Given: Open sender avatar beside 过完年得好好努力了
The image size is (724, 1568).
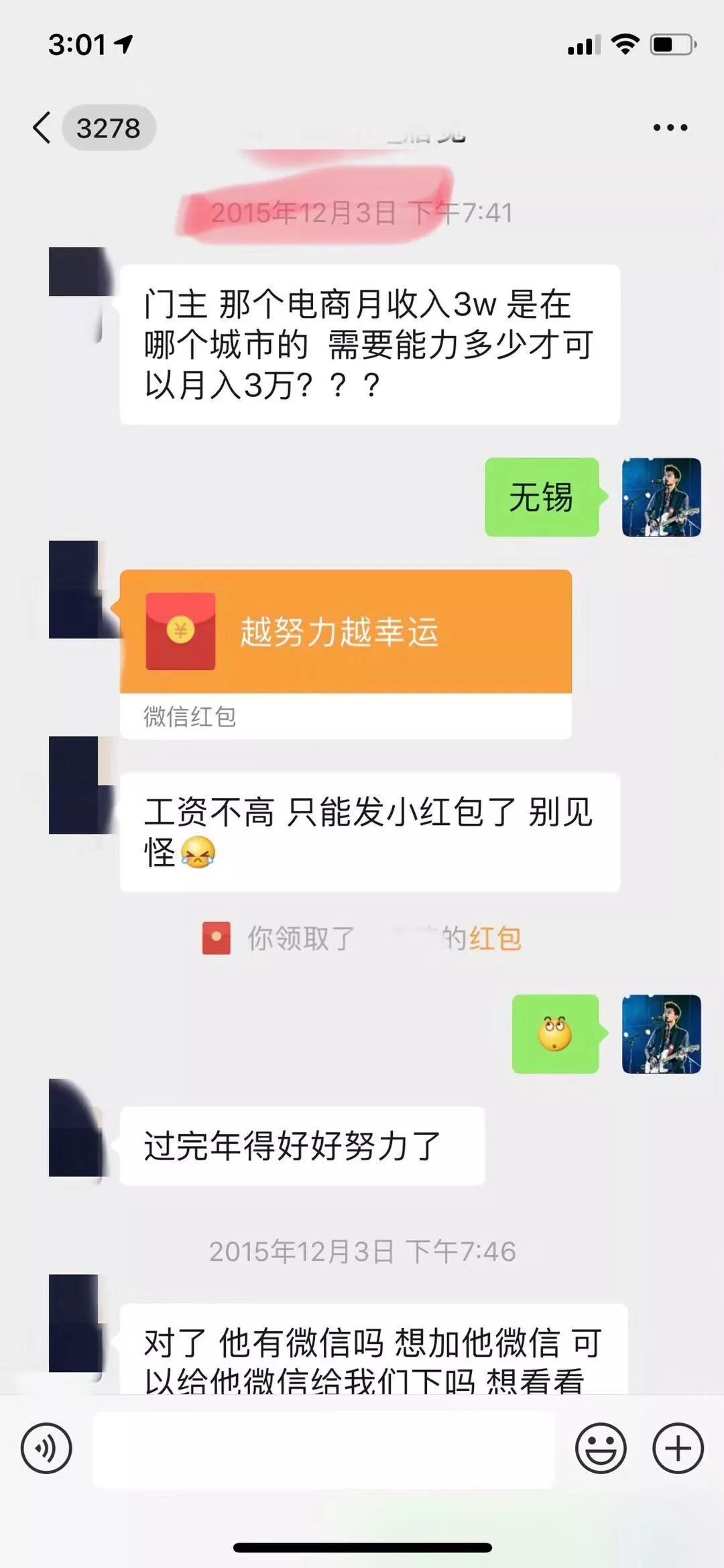Looking at the screenshot, I should click(x=76, y=1128).
